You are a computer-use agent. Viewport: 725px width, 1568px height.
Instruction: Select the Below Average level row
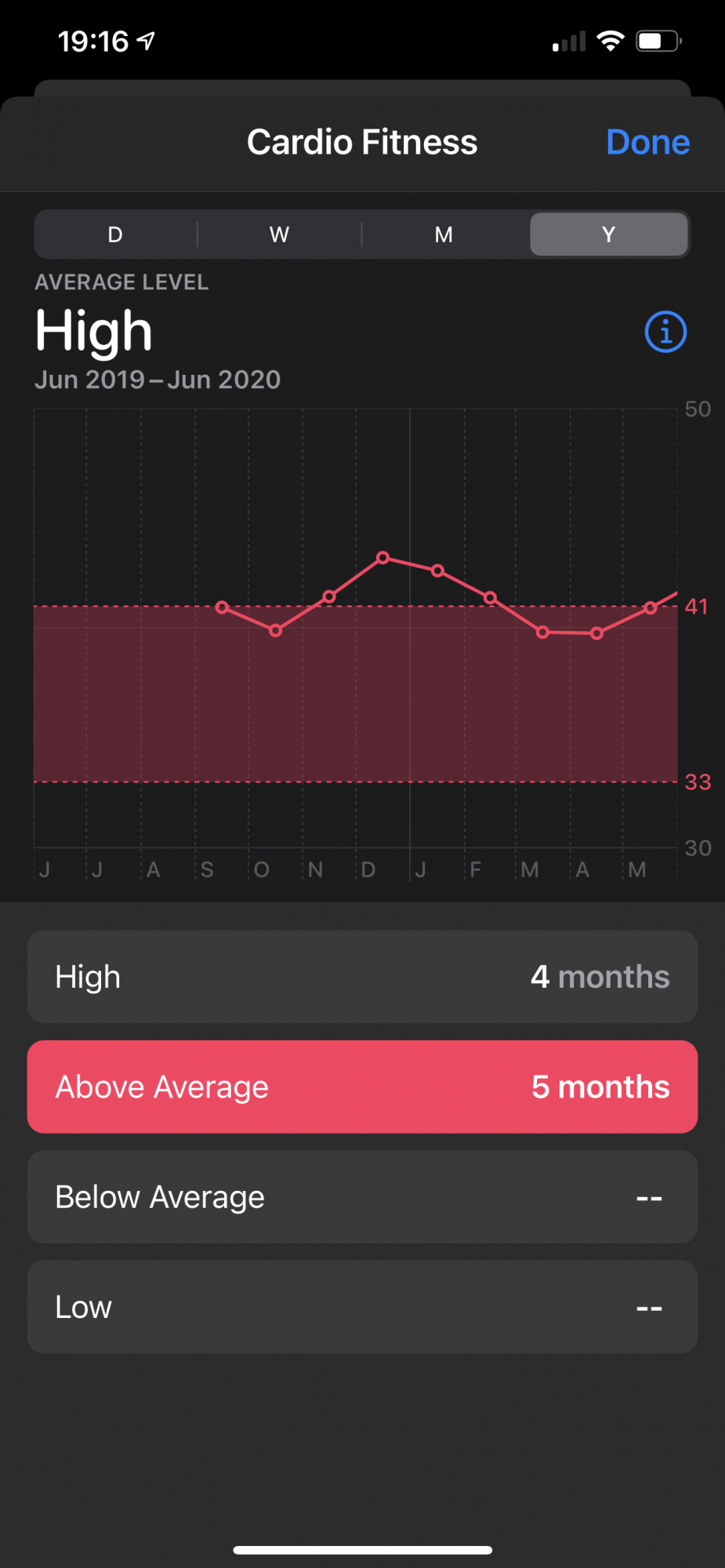click(362, 1197)
